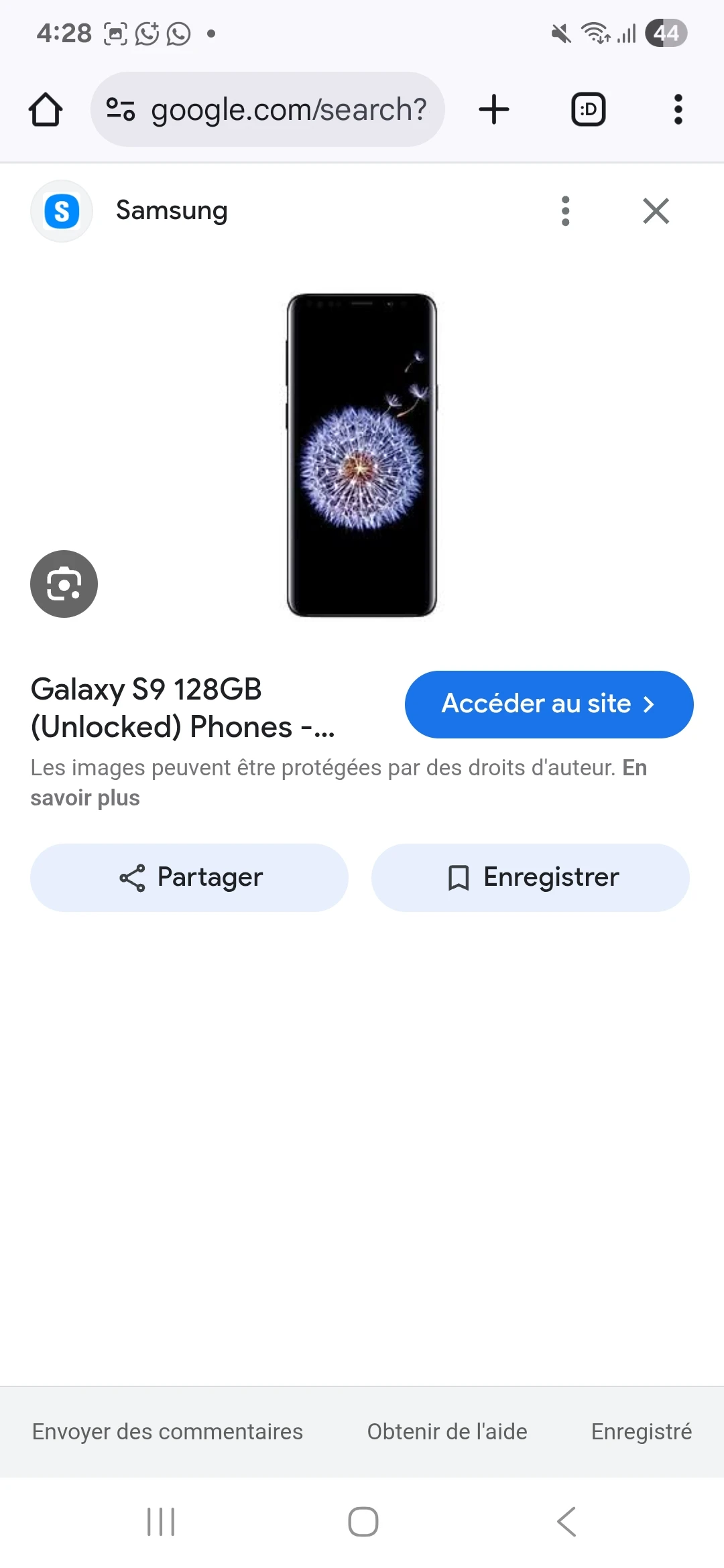Open Obtenir de l'aide
The height and width of the screenshot is (1568, 724).
pos(447,1431)
